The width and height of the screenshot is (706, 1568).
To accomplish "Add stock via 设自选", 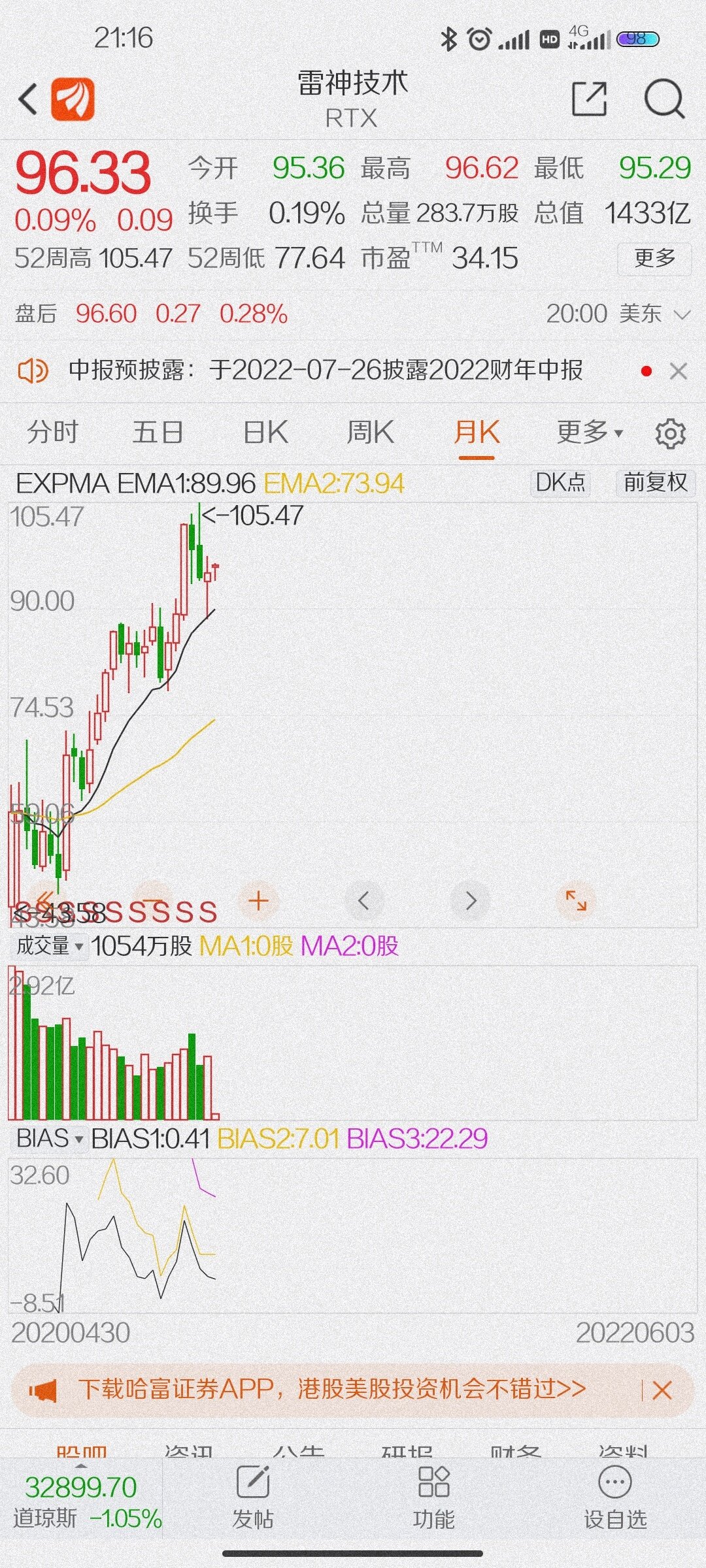I will [x=615, y=1497].
